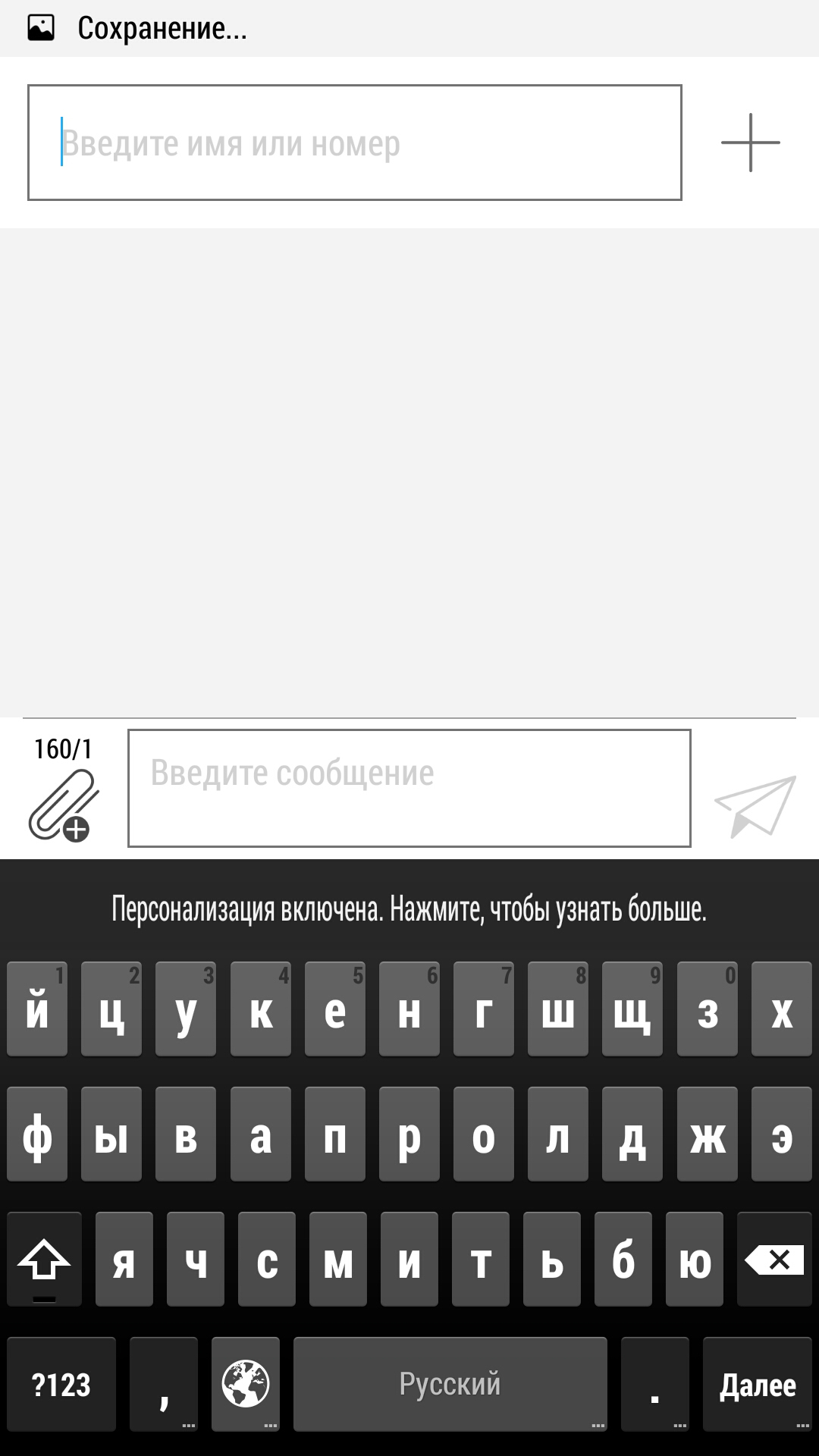Switch keyboard to ?123 symbols
Screen dimensions: 819x1456
(x=61, y=1385)
